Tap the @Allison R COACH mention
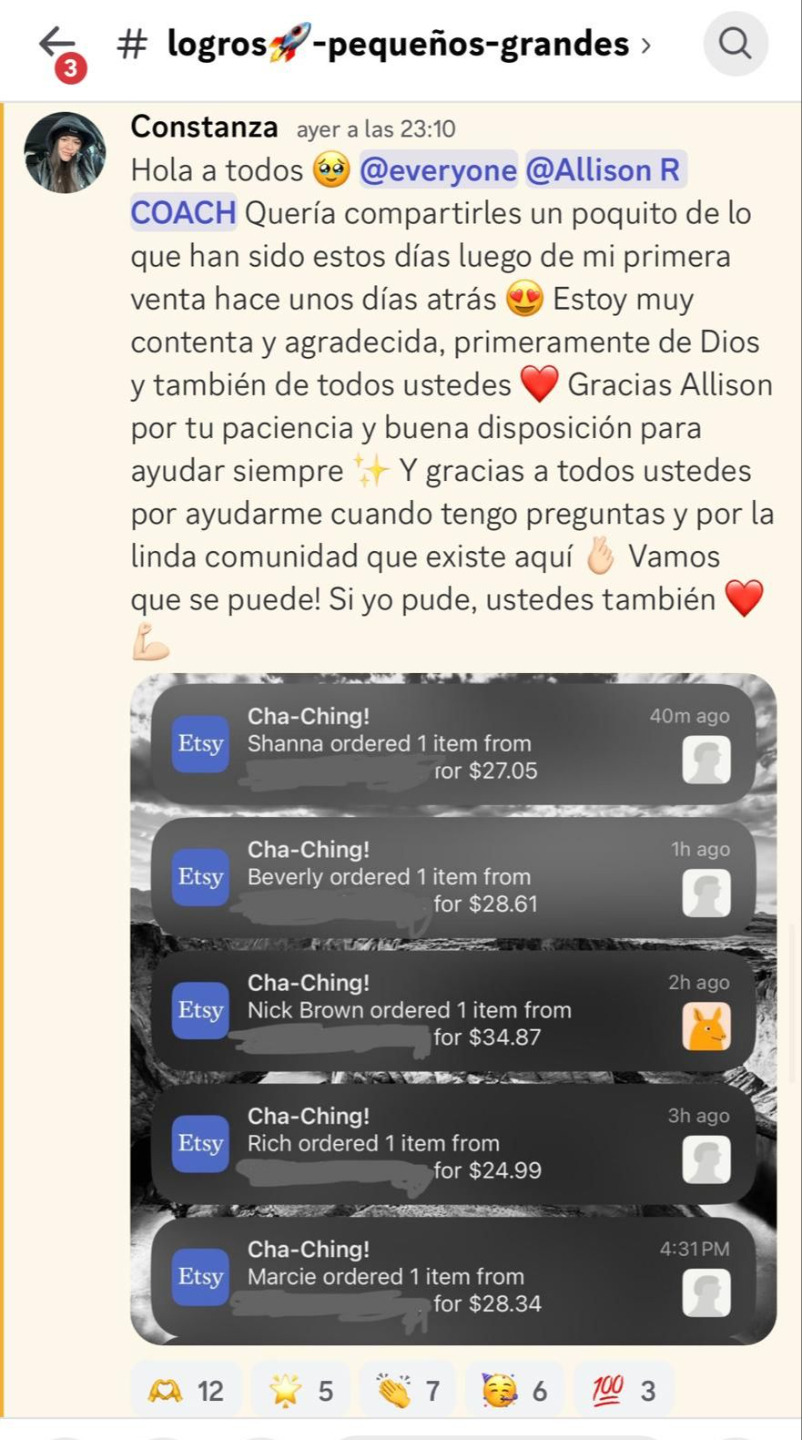The width and height of the screenshot is (802, 1440). point(408,192)
